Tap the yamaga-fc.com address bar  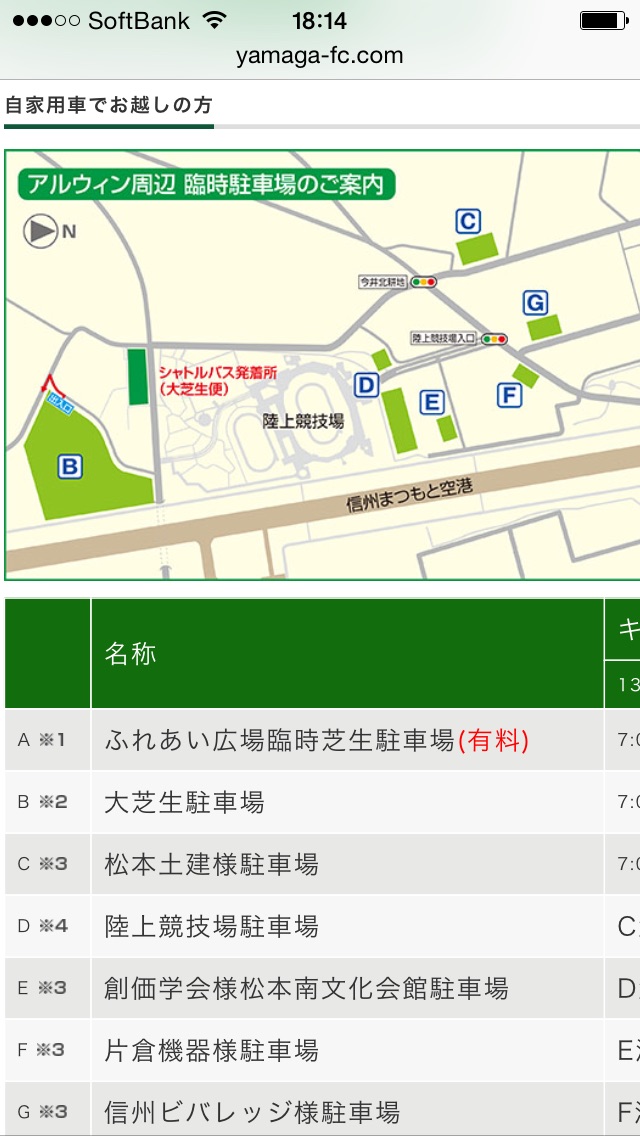pos(320,57)
